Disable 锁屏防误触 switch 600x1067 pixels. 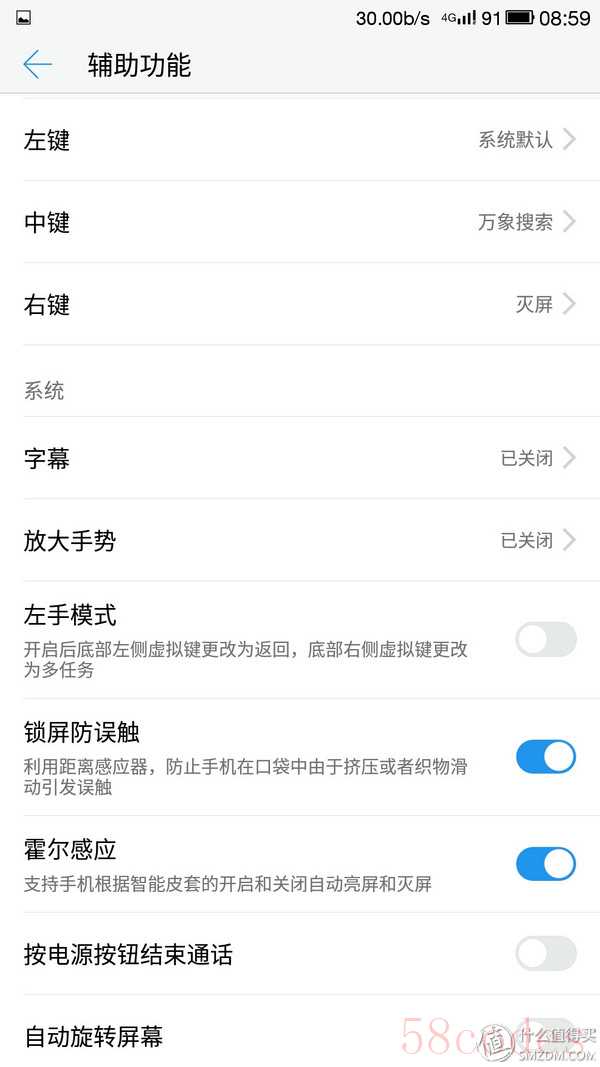pos(546,757)
